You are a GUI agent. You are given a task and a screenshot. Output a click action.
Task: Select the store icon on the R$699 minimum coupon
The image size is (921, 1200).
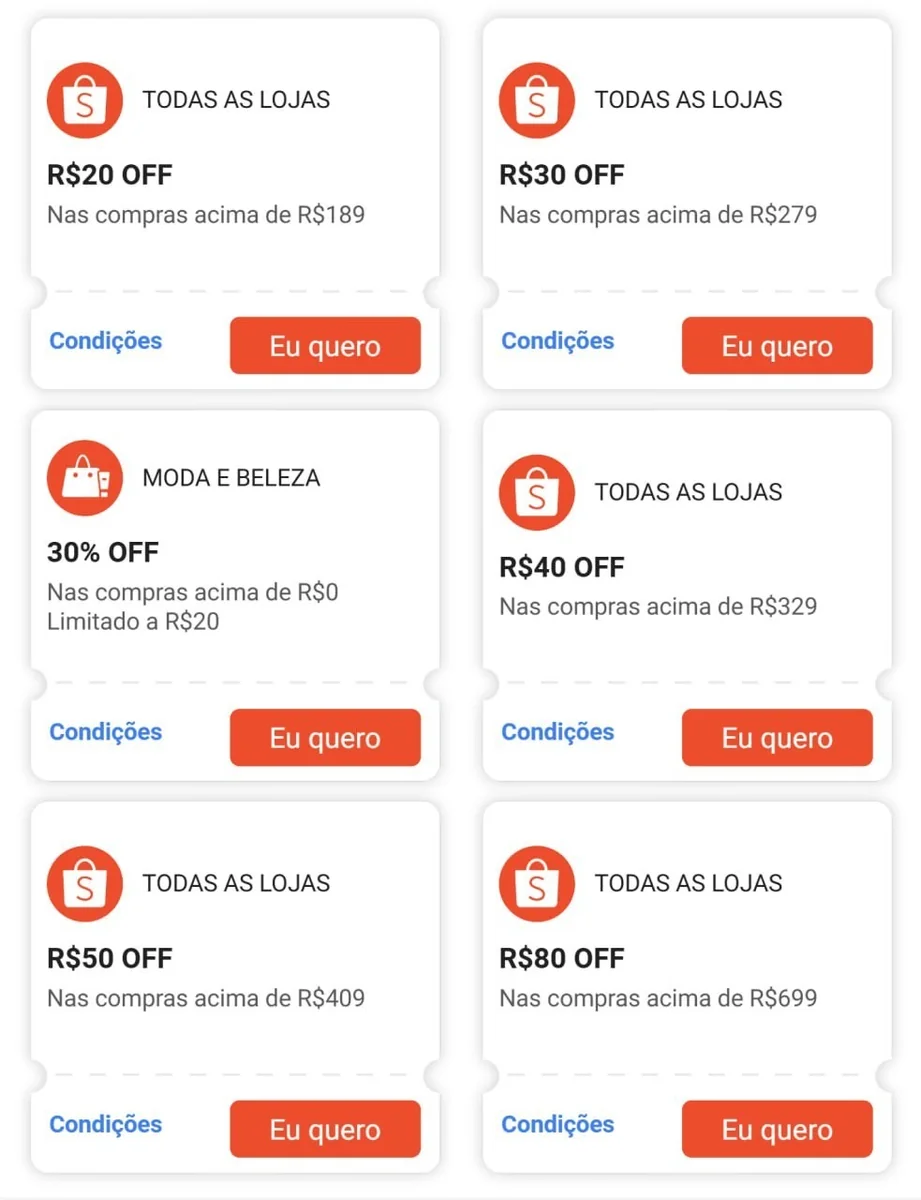pos(536,883)
